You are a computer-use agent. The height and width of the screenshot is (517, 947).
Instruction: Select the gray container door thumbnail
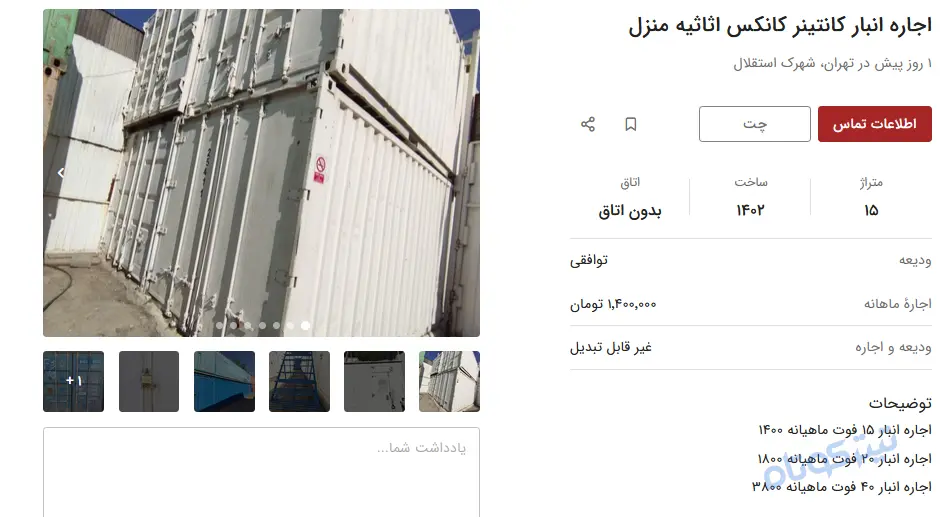click(149, 381)
